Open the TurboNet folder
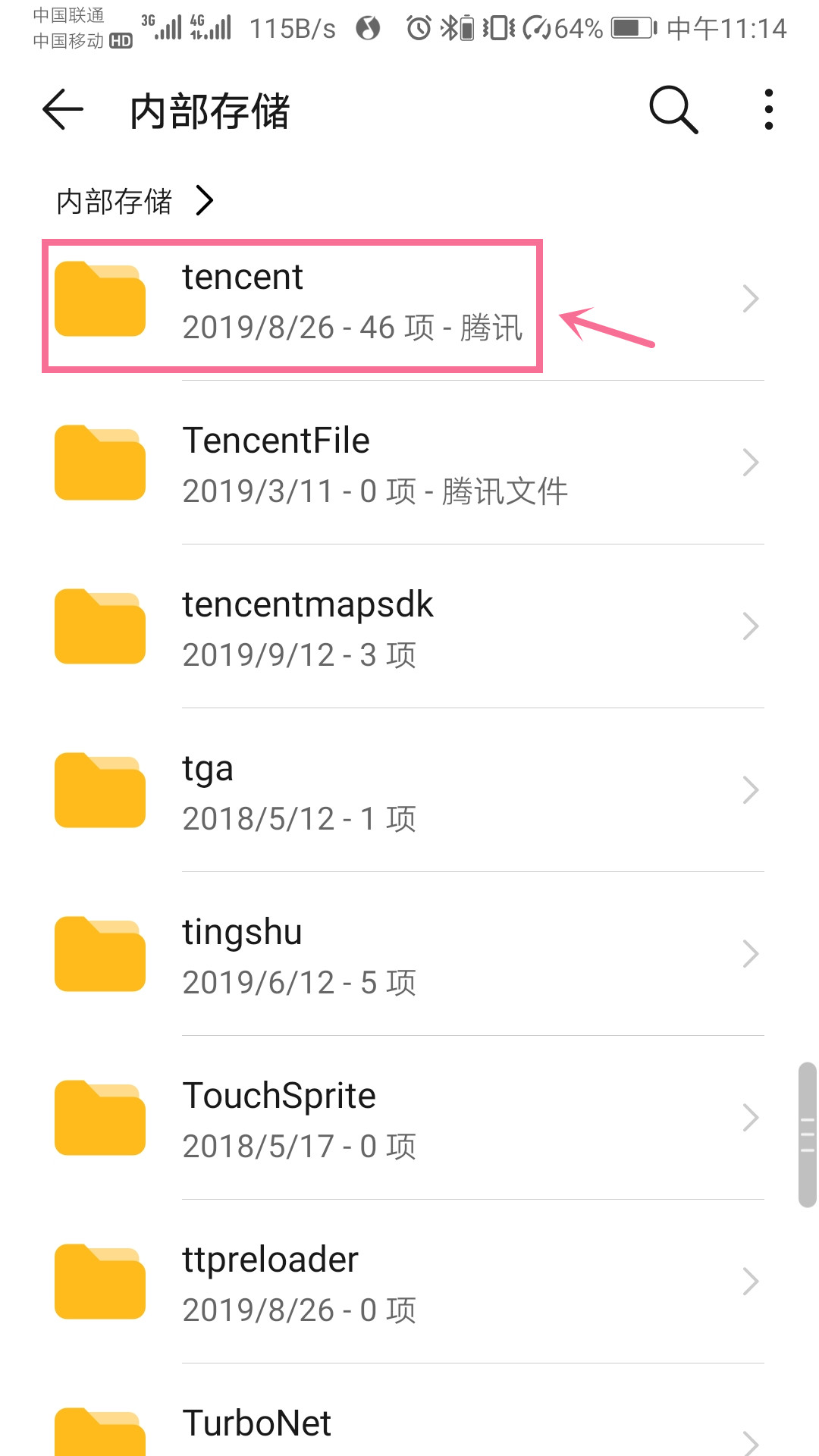The height and width of the screenshot is (1456, 819). pyautogui.click(x=258, y=1423)
